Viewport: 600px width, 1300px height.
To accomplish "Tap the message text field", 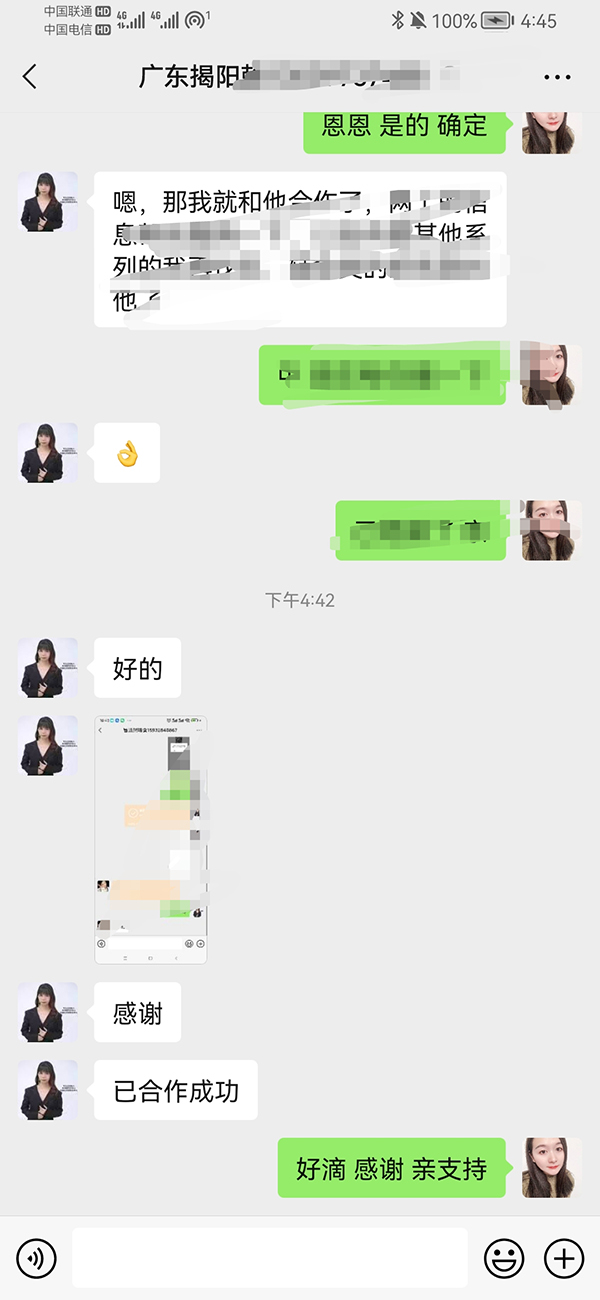I will pyautogui.click(x=269, y=1258).
